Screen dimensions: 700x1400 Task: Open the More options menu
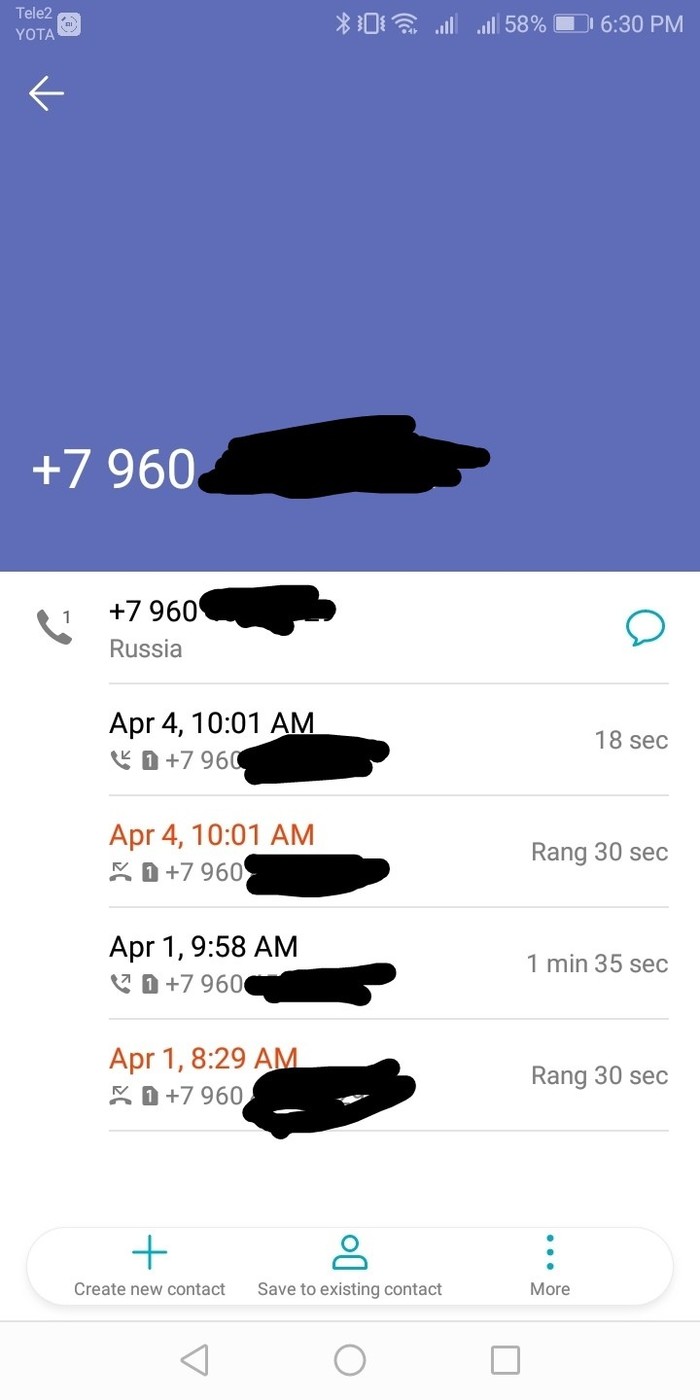pos(550,1265)
